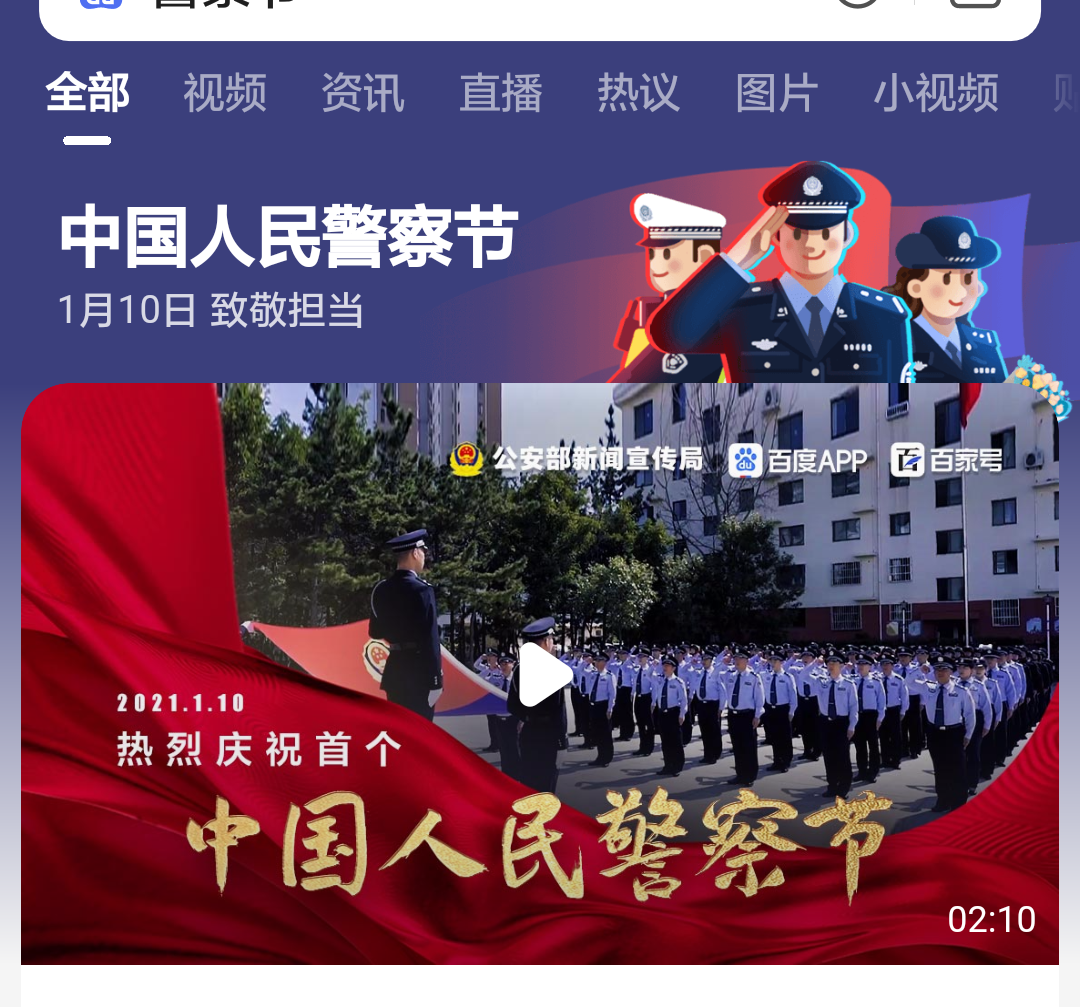Open the 资讯 tab
Screen dimensions: 1080x1007
tap(363, 94)
